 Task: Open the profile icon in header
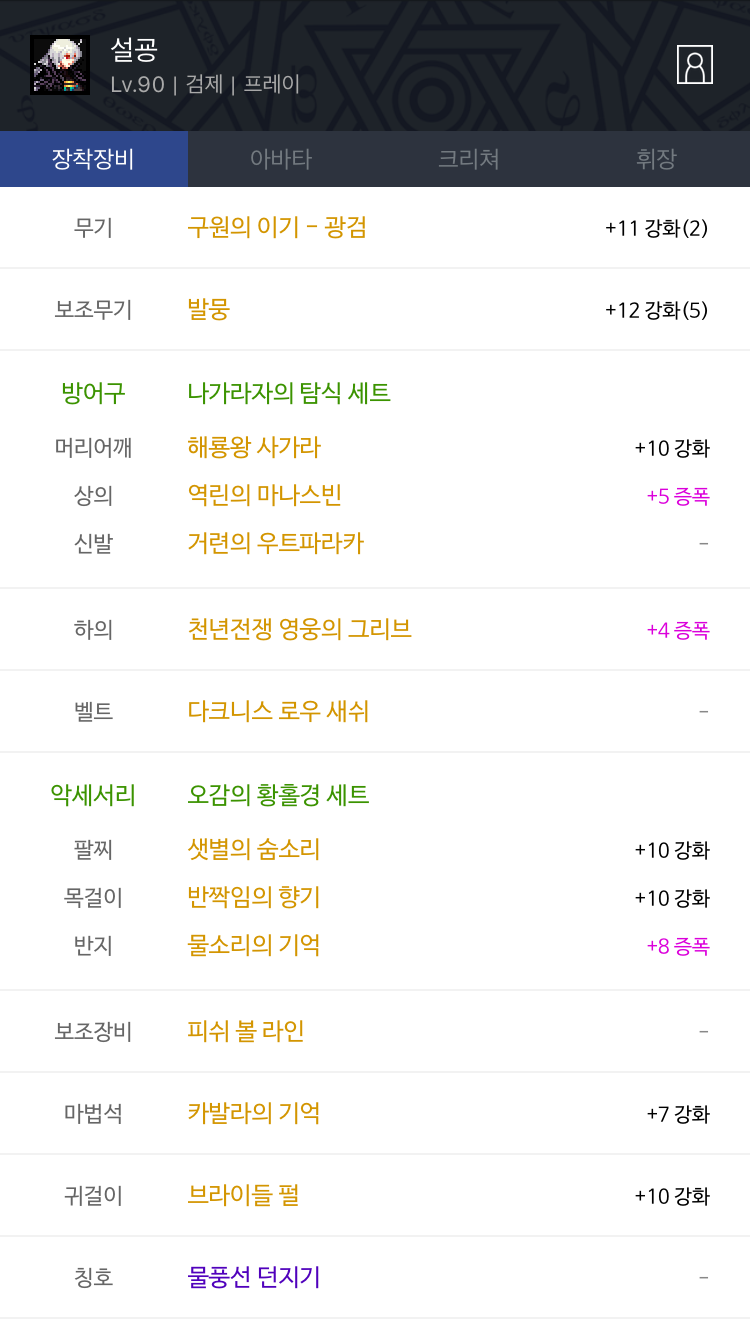click(x=694, y=65)
